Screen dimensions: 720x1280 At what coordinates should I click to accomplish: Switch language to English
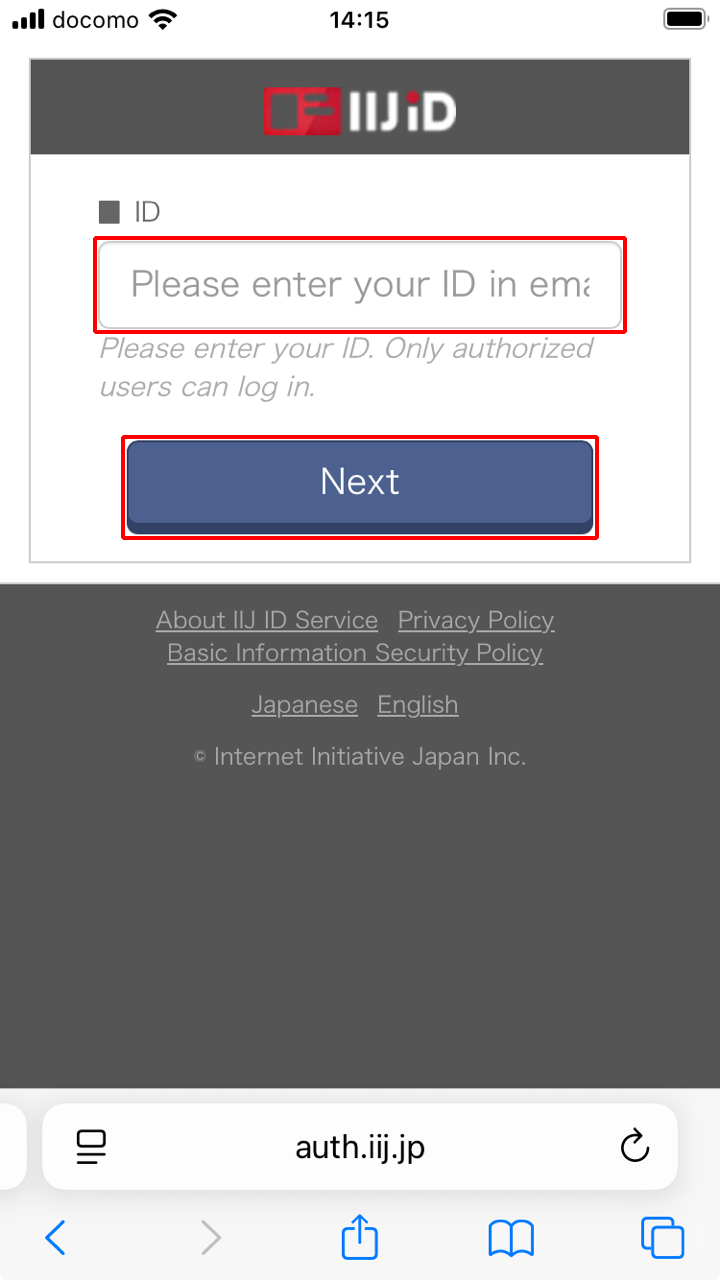pyautogui.click(x=418, y=705)
